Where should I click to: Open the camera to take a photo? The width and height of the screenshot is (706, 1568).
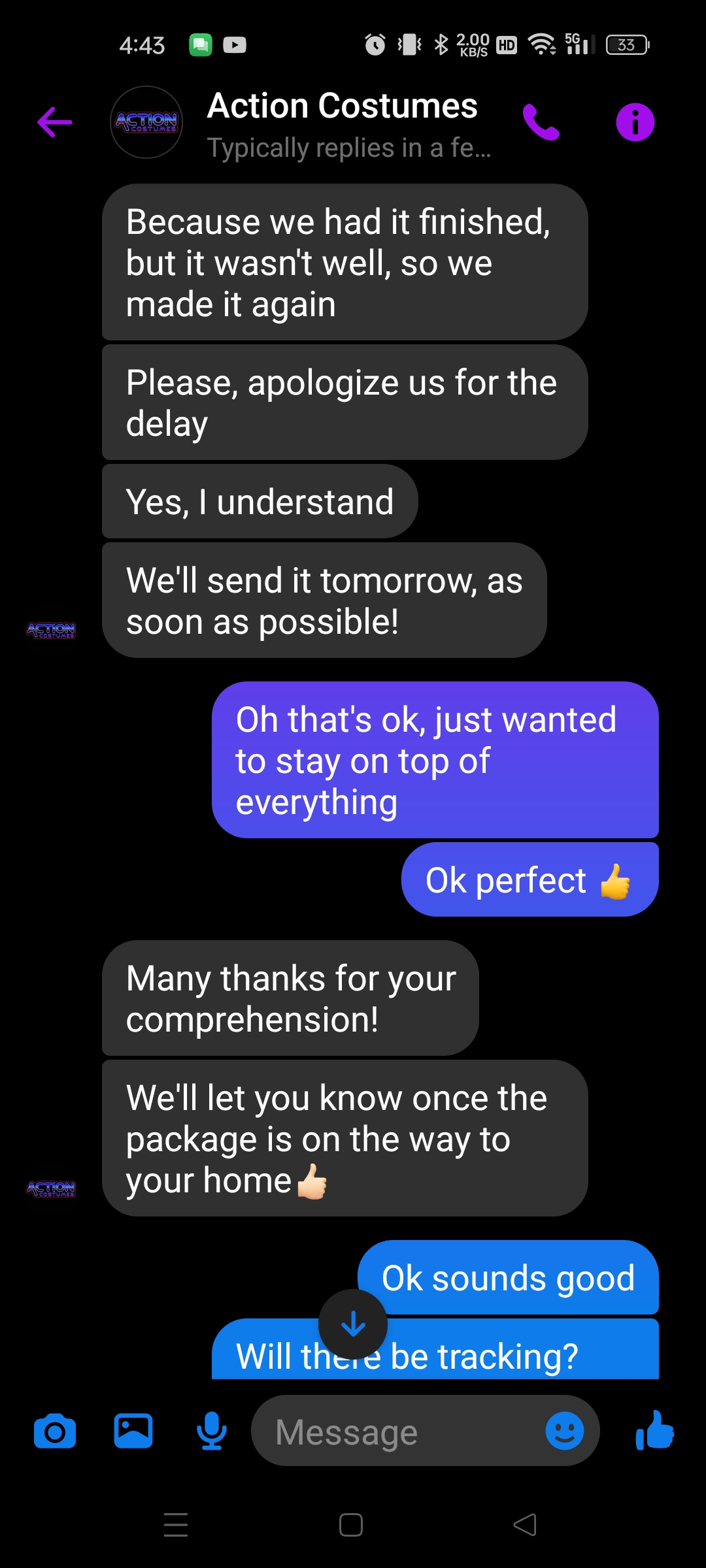pyautogui.click(x=55, y=1431)
